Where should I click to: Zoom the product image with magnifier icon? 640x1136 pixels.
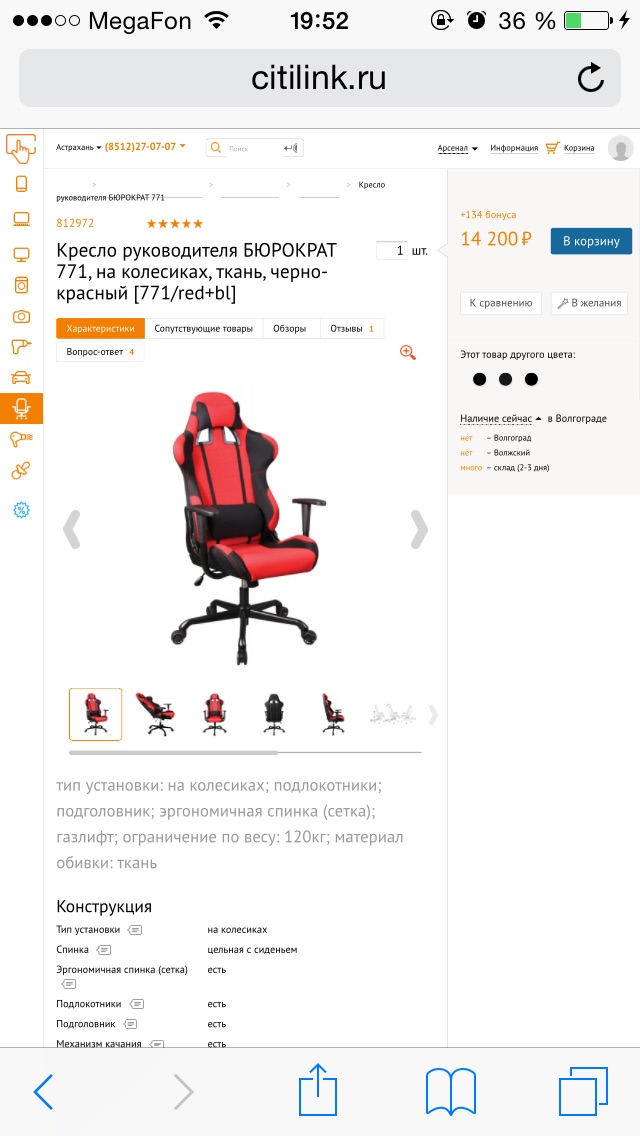tap(408, 353)
